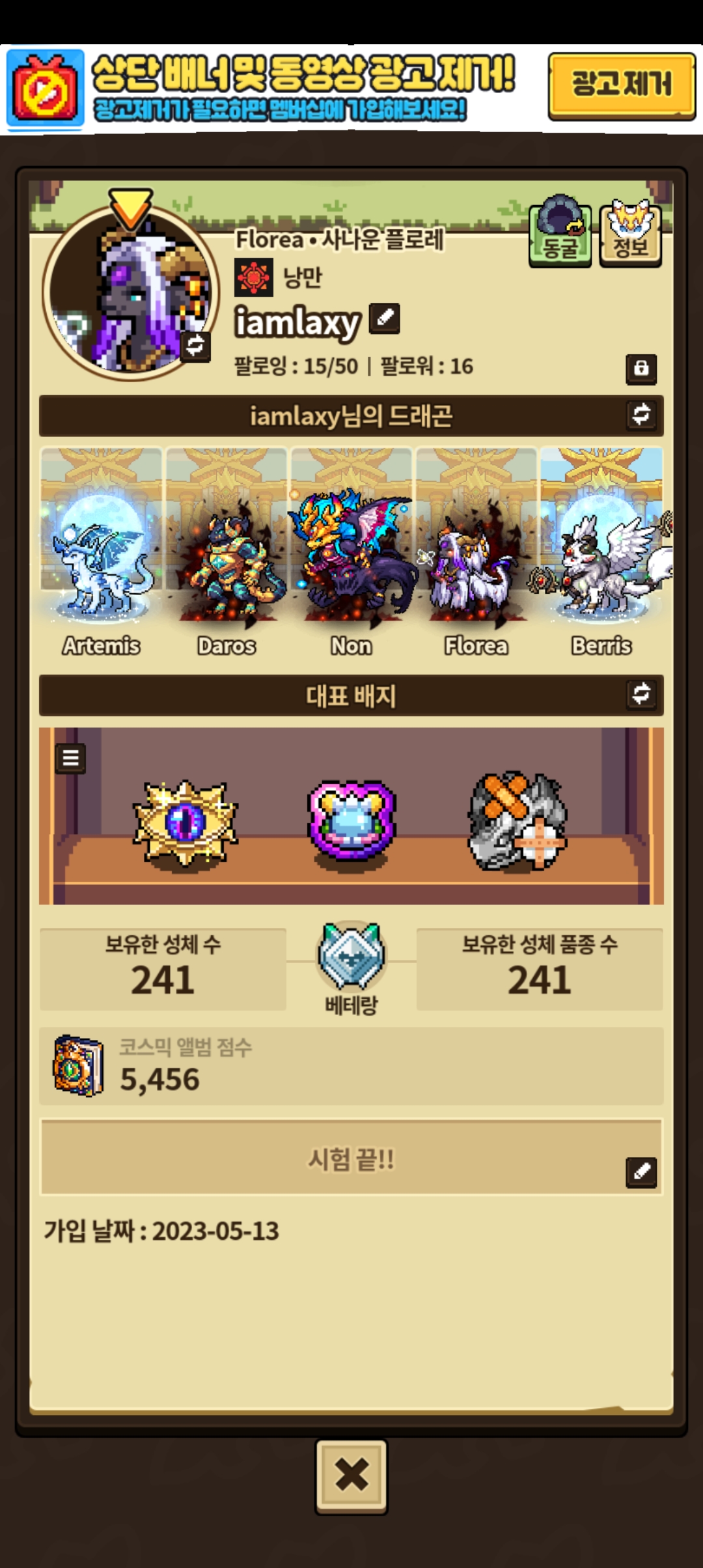The height and width of the screenshot is (1568, 703).
Task: Edit the iamlaxy nickname
Action: coord(385,318)
